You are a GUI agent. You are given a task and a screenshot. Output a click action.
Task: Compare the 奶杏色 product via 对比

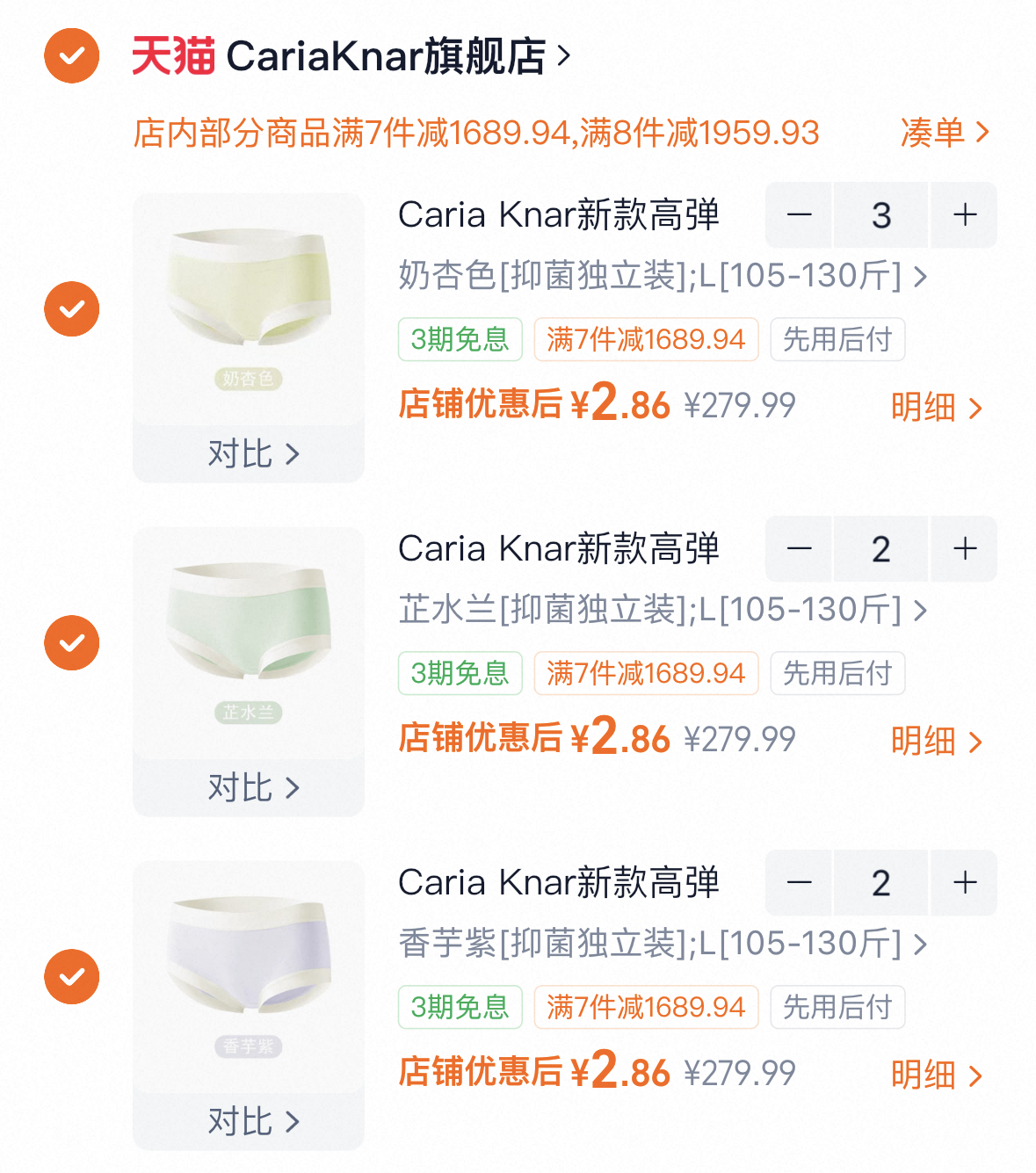[x=251, y=454]
